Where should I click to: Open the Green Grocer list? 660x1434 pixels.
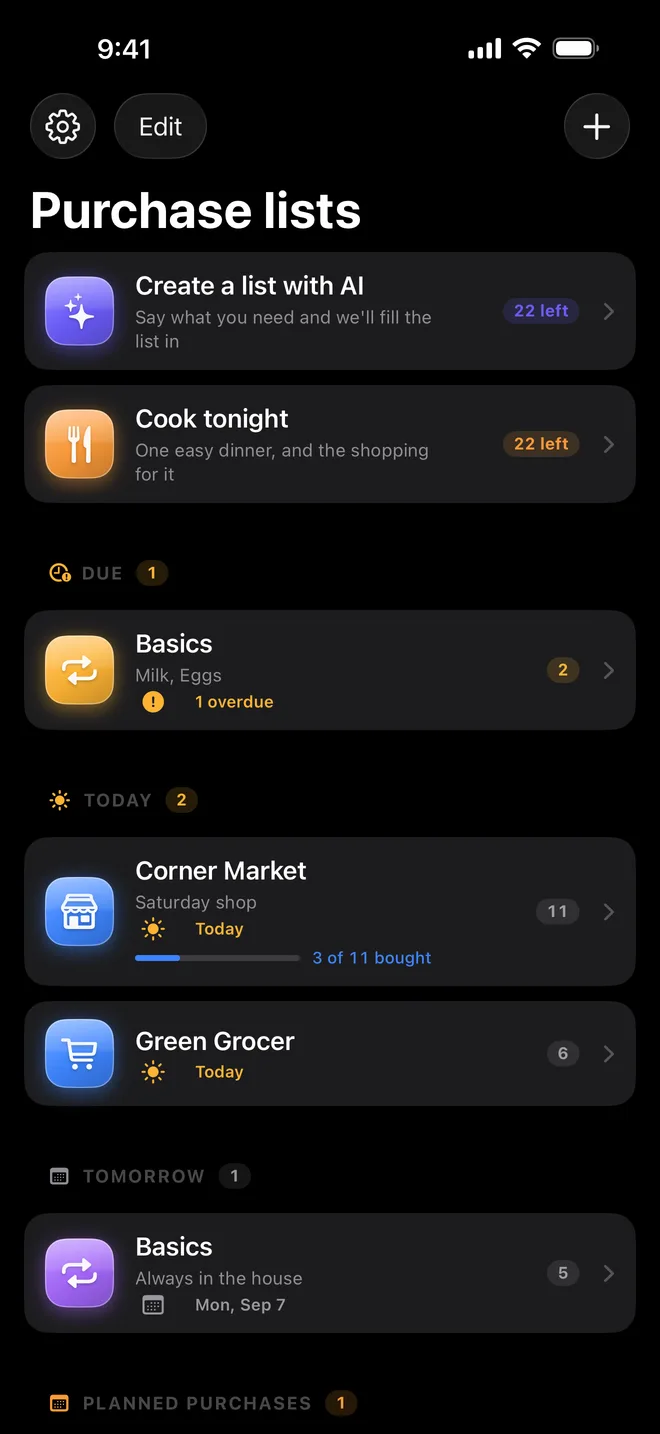330,1054
